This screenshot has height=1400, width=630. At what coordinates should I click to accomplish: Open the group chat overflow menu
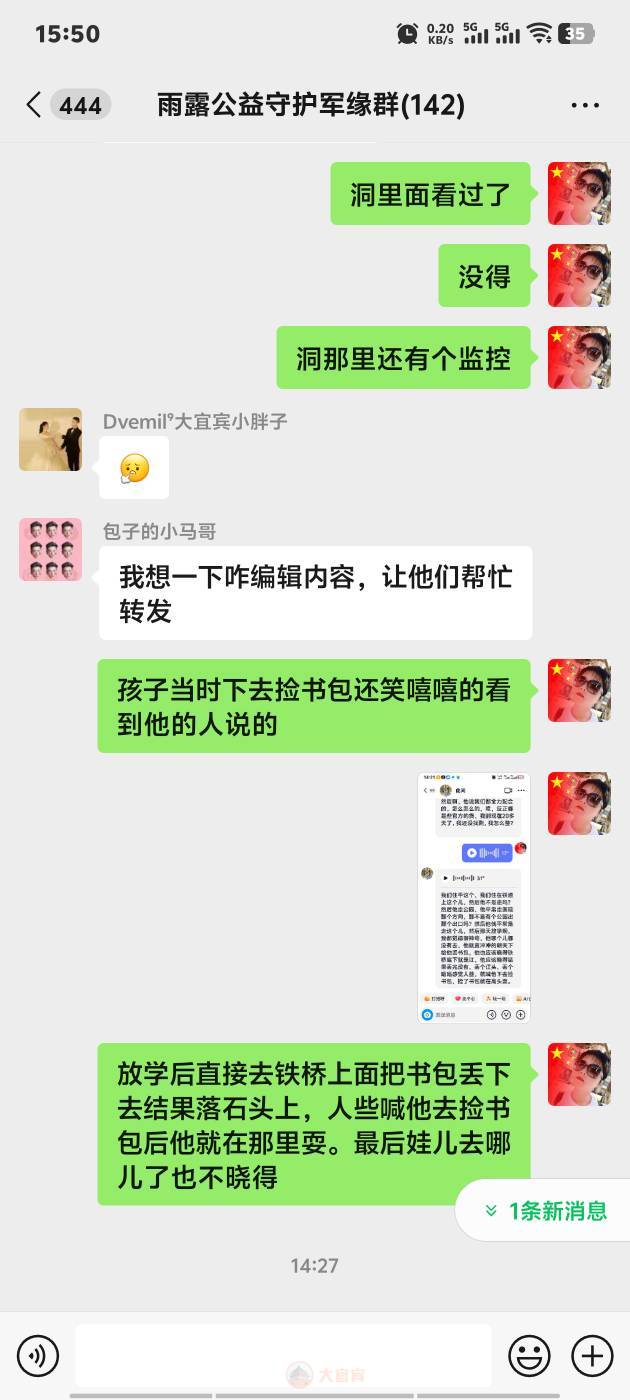[585, 105]
